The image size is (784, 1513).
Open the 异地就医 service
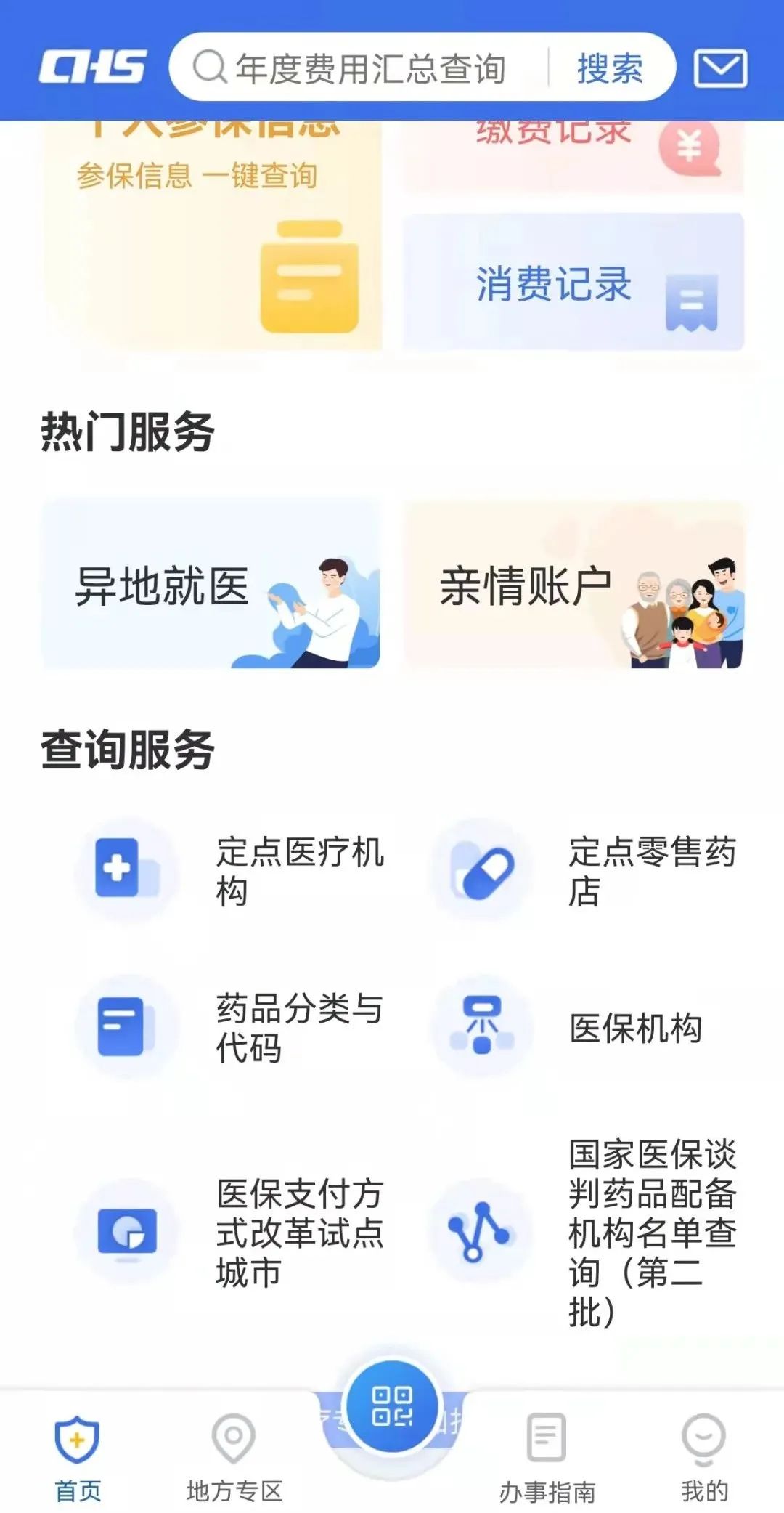coord(211,585)
